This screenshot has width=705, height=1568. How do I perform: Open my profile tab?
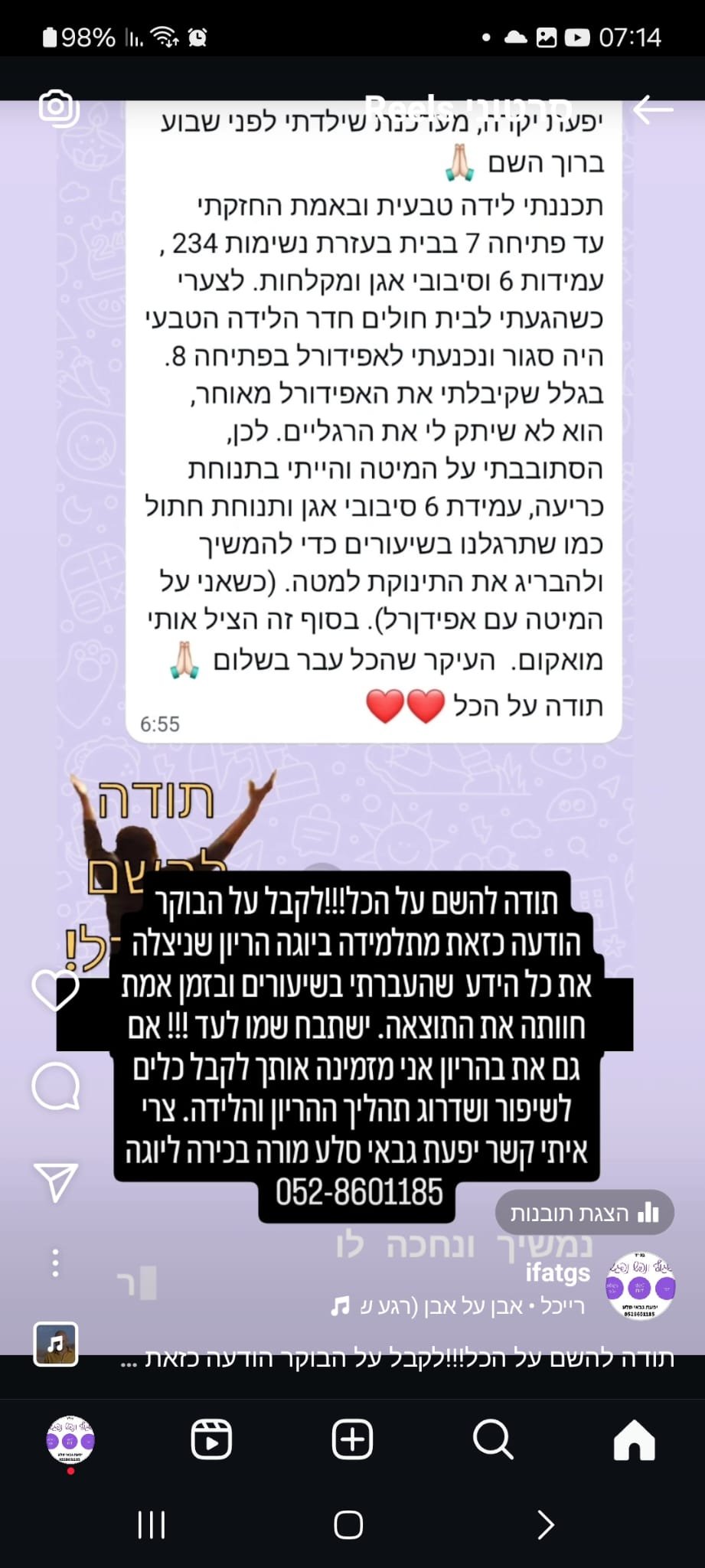click(70, 1441)
